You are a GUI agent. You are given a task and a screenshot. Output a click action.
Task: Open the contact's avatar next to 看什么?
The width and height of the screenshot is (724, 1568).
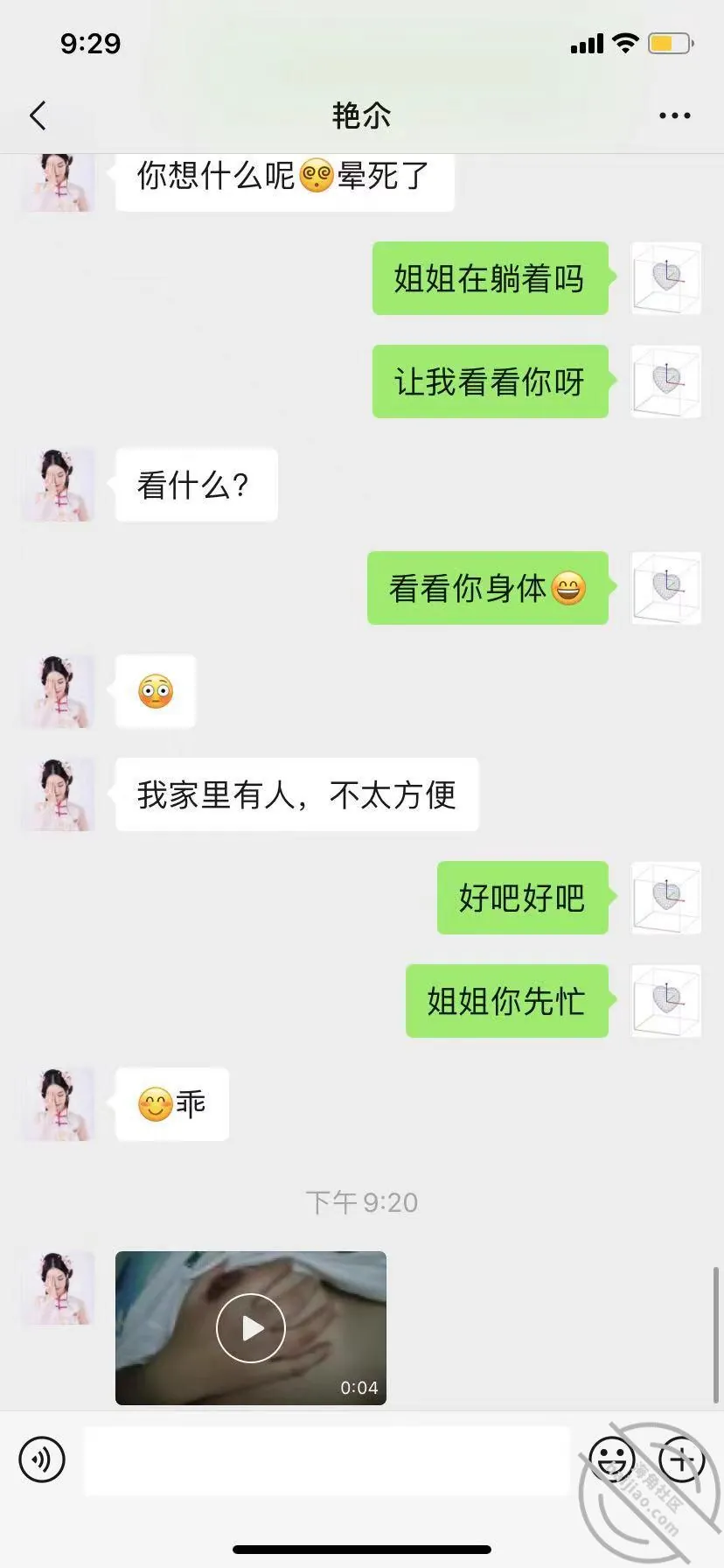pyautogui.click(x=58, y=485)
